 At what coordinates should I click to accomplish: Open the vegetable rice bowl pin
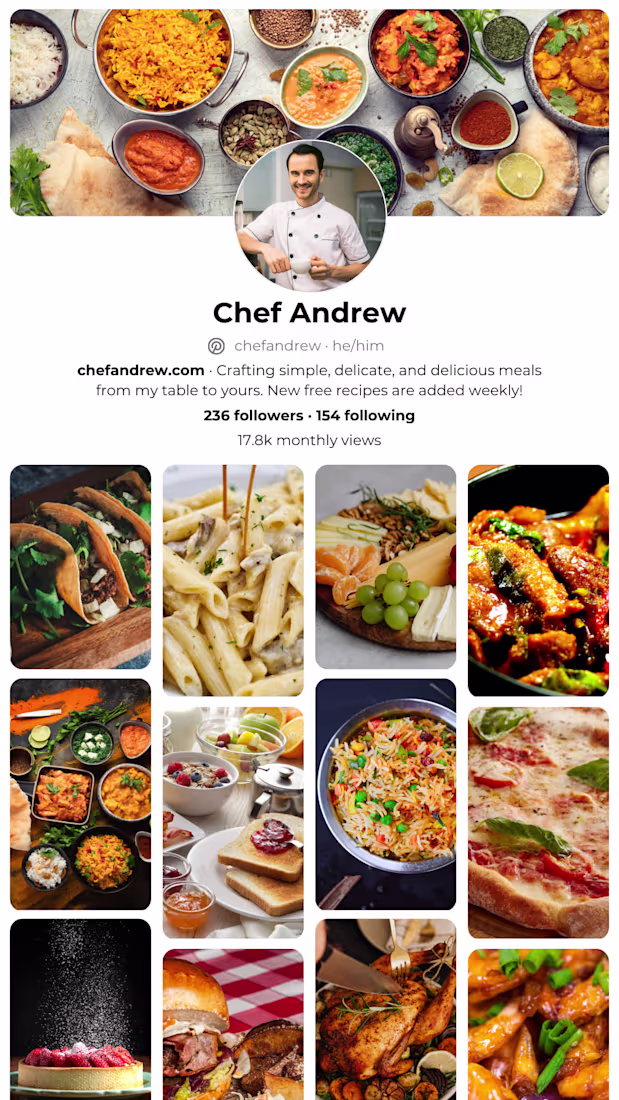coord(386,794)
